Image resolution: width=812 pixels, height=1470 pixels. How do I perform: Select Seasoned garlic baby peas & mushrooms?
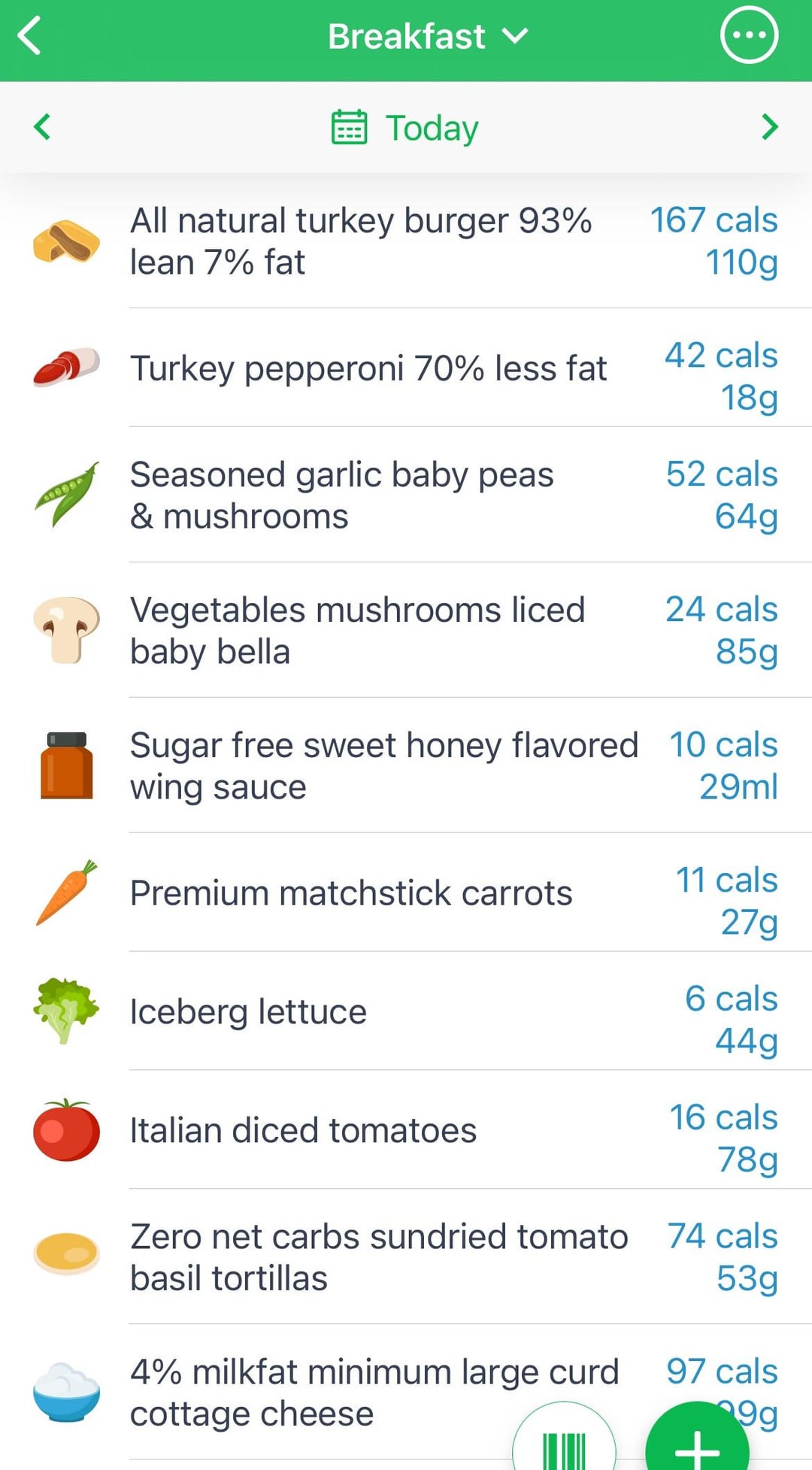tap(406, 495)
